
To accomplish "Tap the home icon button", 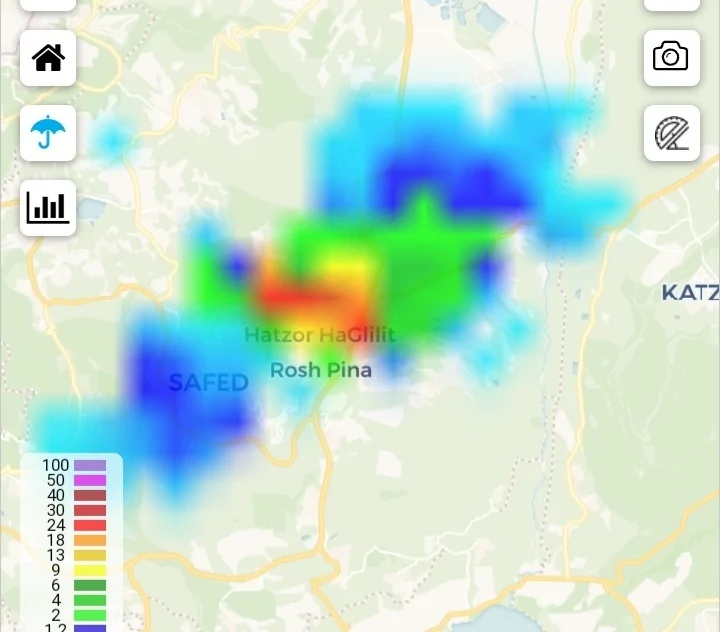I will click(48, 58).
